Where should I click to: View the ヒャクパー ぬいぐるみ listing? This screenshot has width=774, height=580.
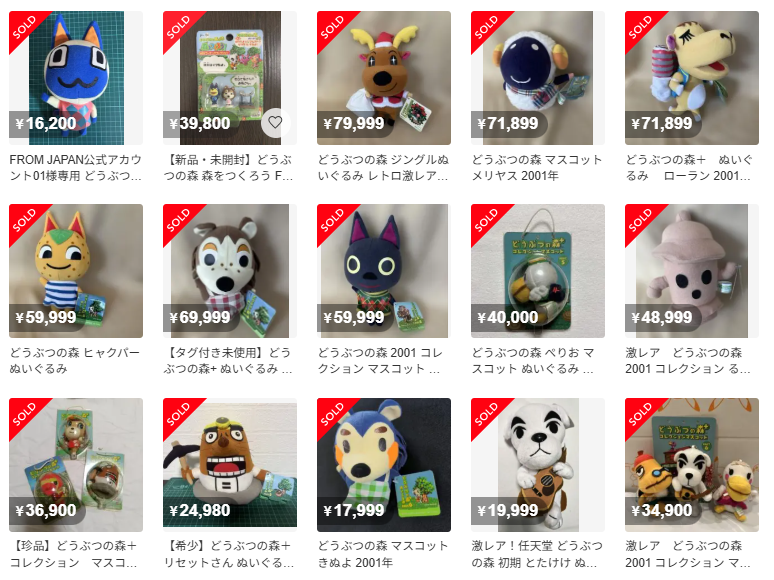76,271
